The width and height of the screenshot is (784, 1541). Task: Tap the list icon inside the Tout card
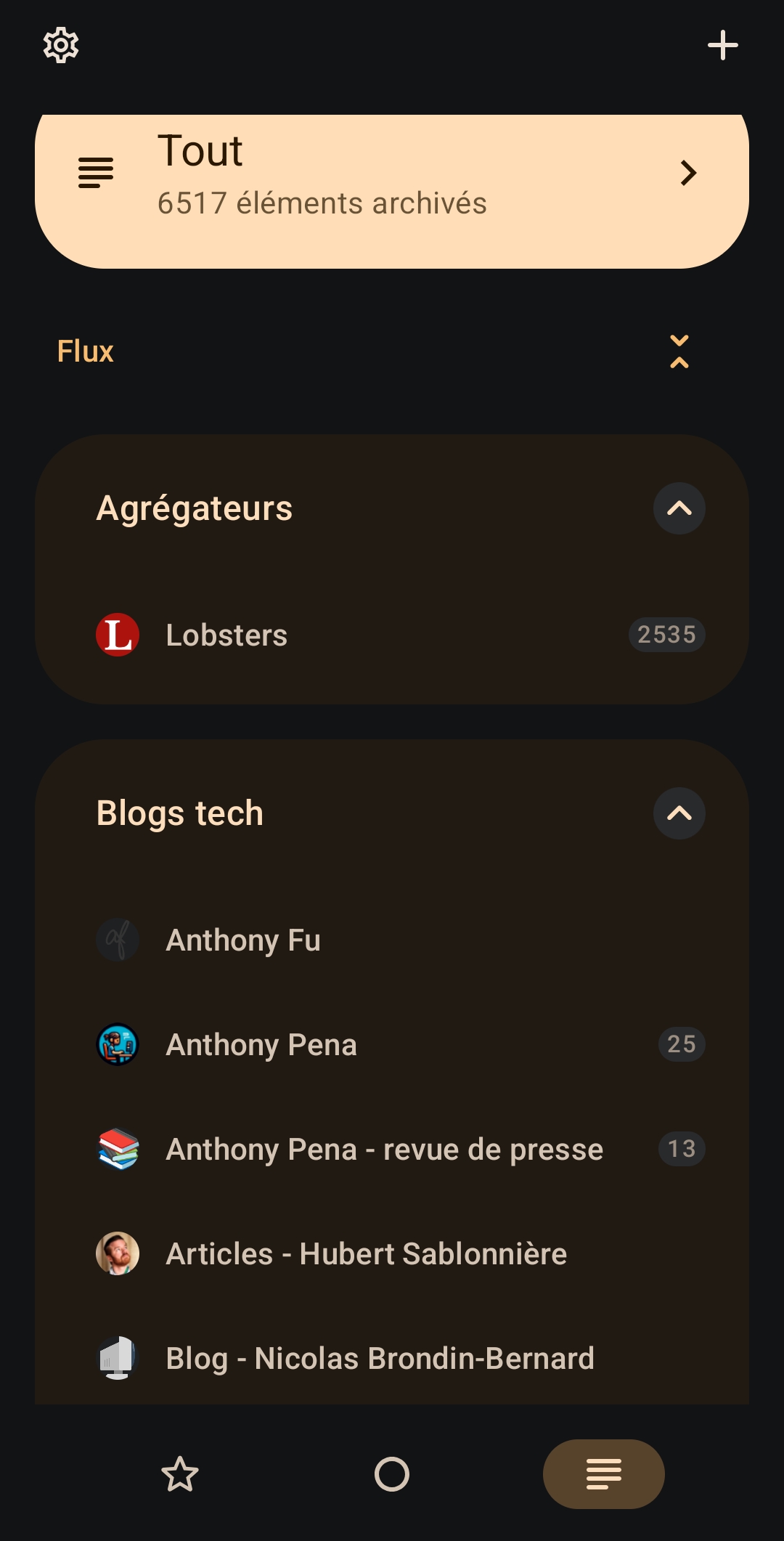pyautogui.click(x=96, y=173)
